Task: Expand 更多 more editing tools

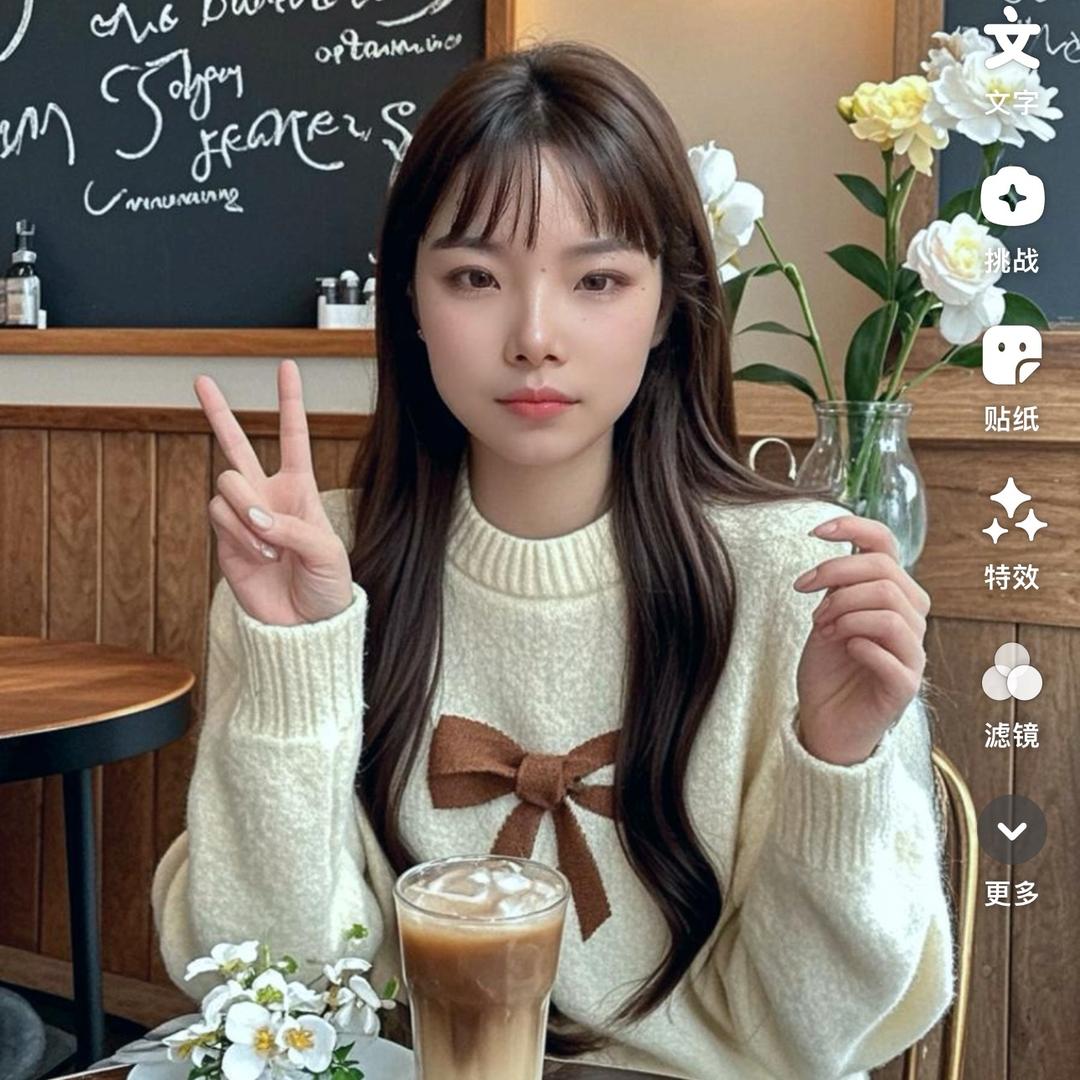Action: click(x=1012, y=830)
